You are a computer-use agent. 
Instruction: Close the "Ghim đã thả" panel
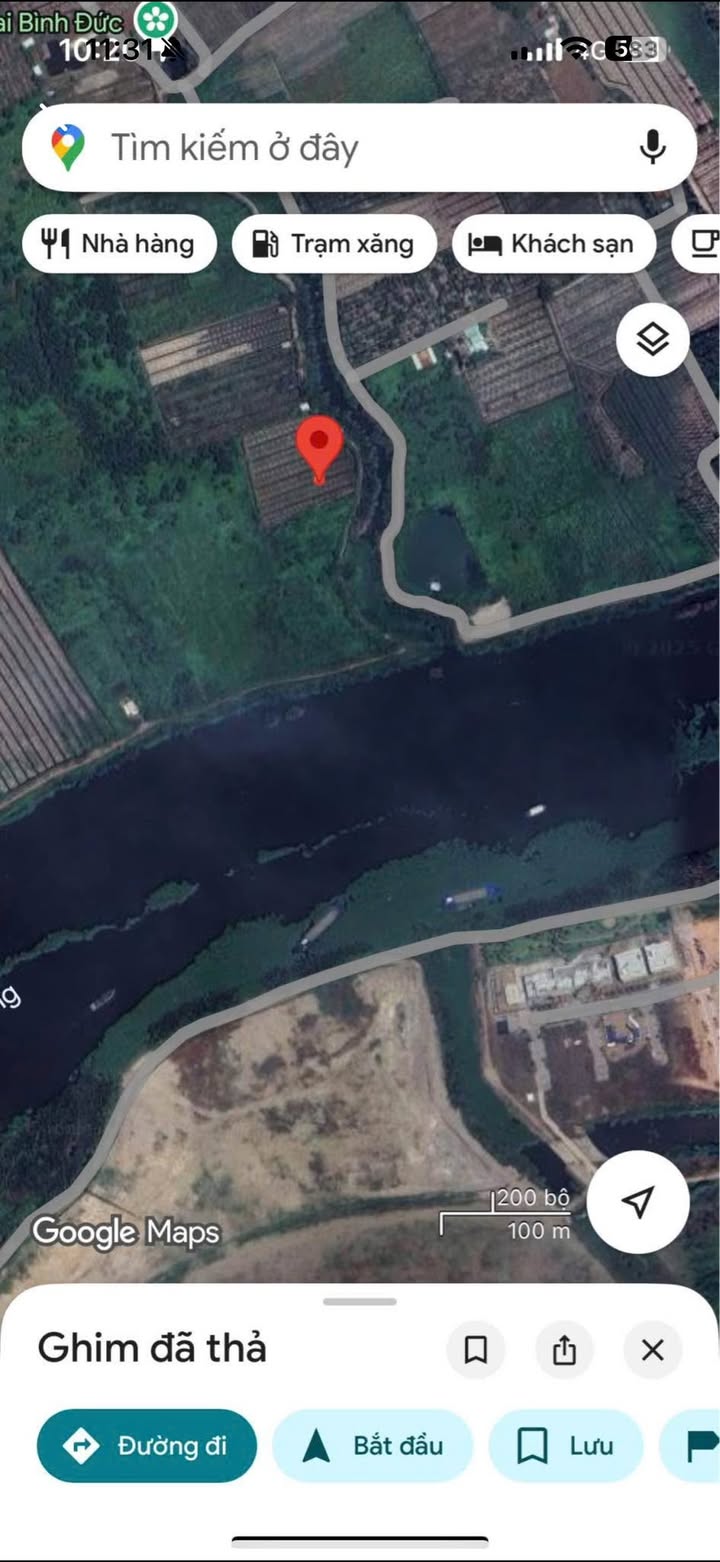652,1350
